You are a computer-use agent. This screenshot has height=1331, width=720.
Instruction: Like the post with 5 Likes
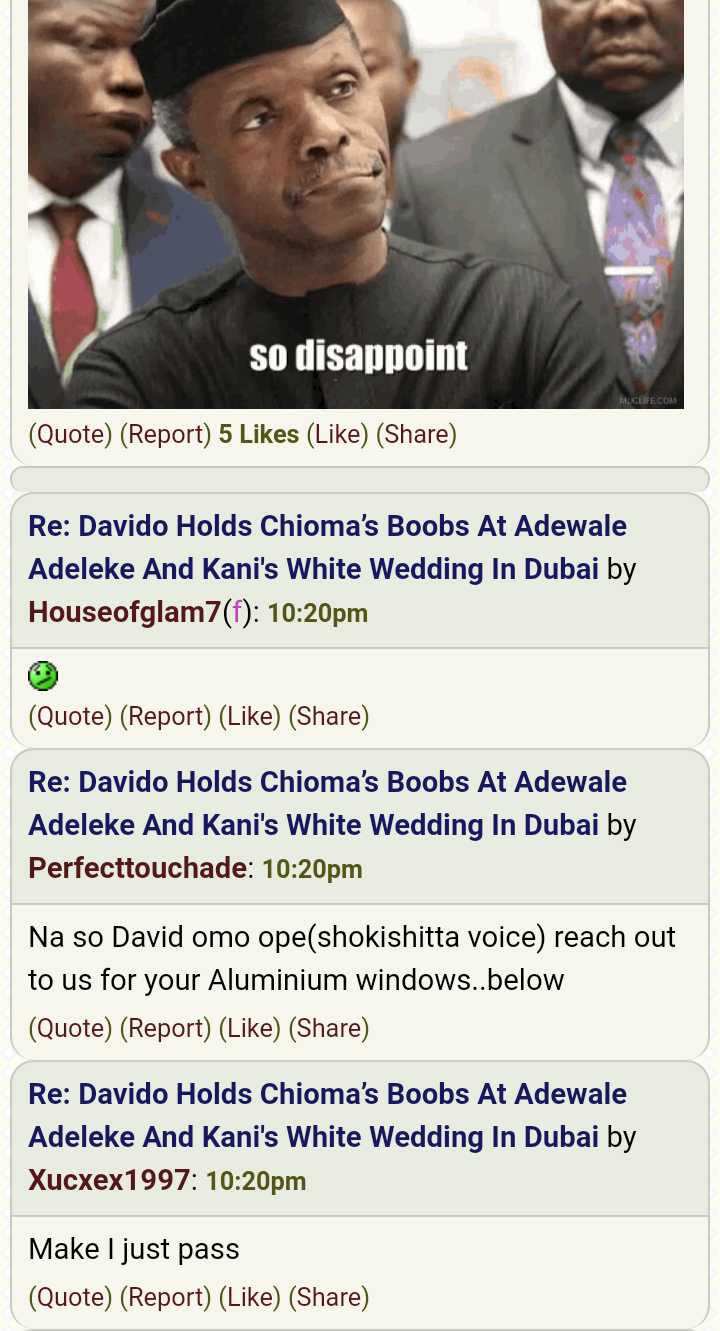(x=337, y=434)
